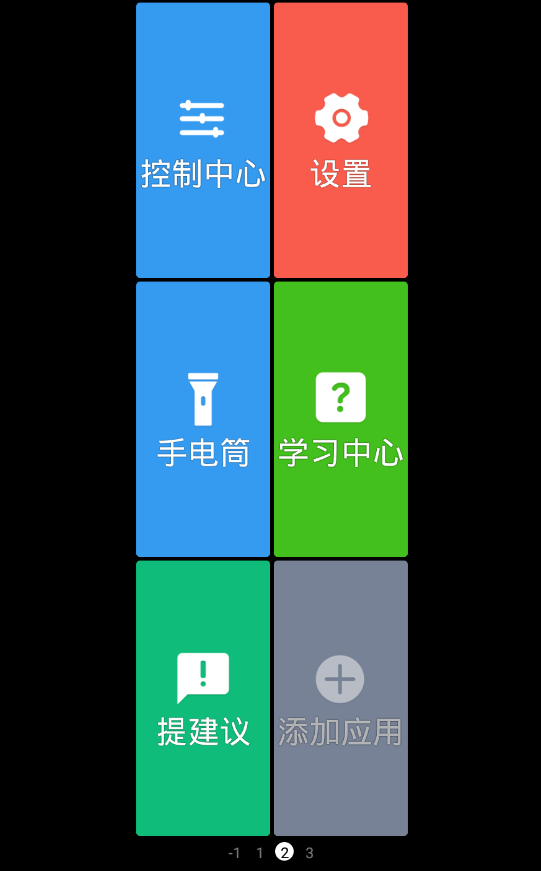Screen dimensions: 541x871
Task: Go to page 1 indicator
Action: pyautogui.click(x=259, y=853)
